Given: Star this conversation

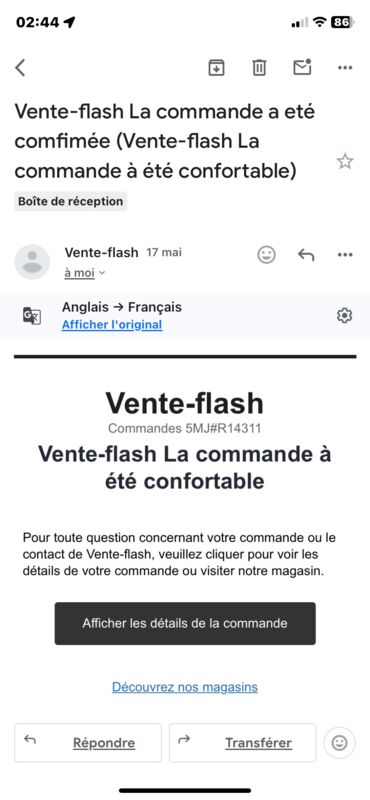Looking at the screenshot, I should click(345, 162).
